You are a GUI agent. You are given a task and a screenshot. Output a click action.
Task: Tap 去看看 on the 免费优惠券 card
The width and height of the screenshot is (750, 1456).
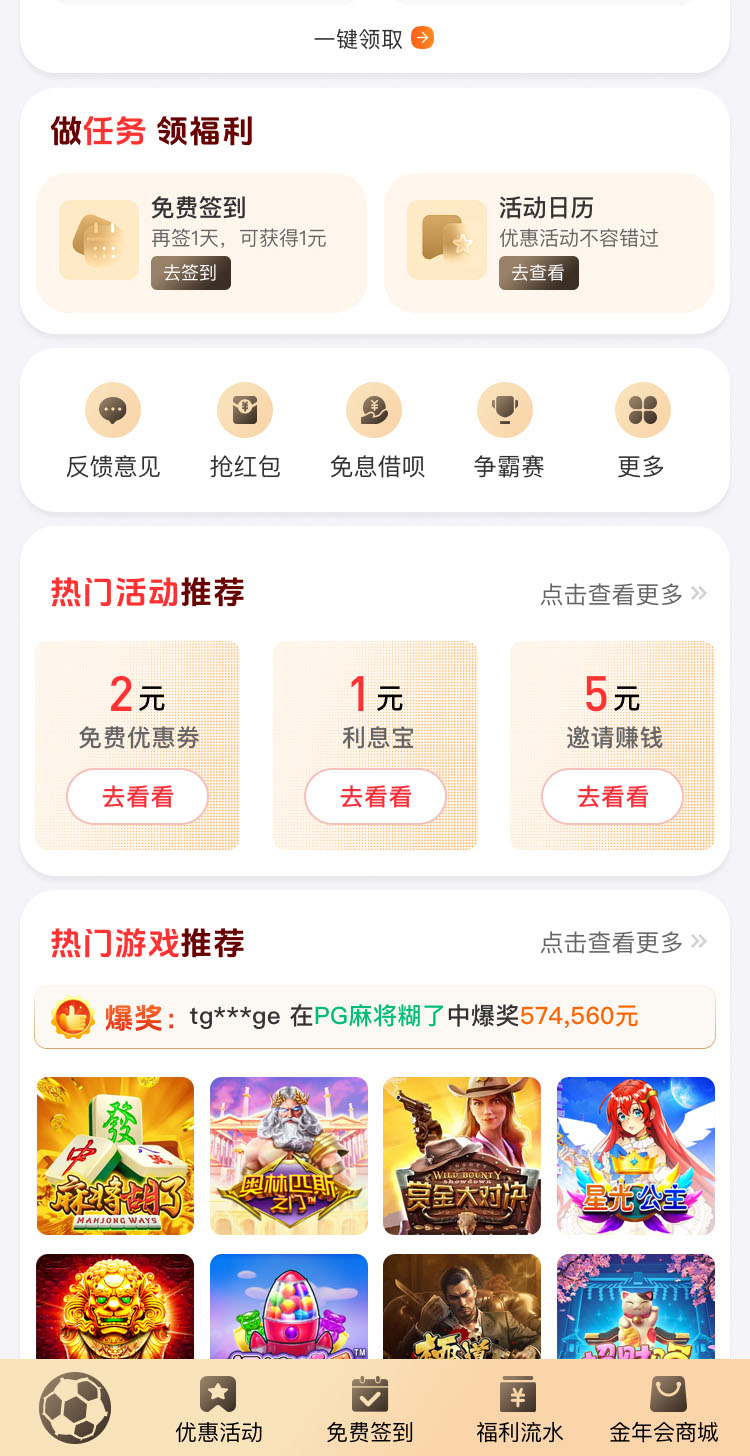(138, 797)
